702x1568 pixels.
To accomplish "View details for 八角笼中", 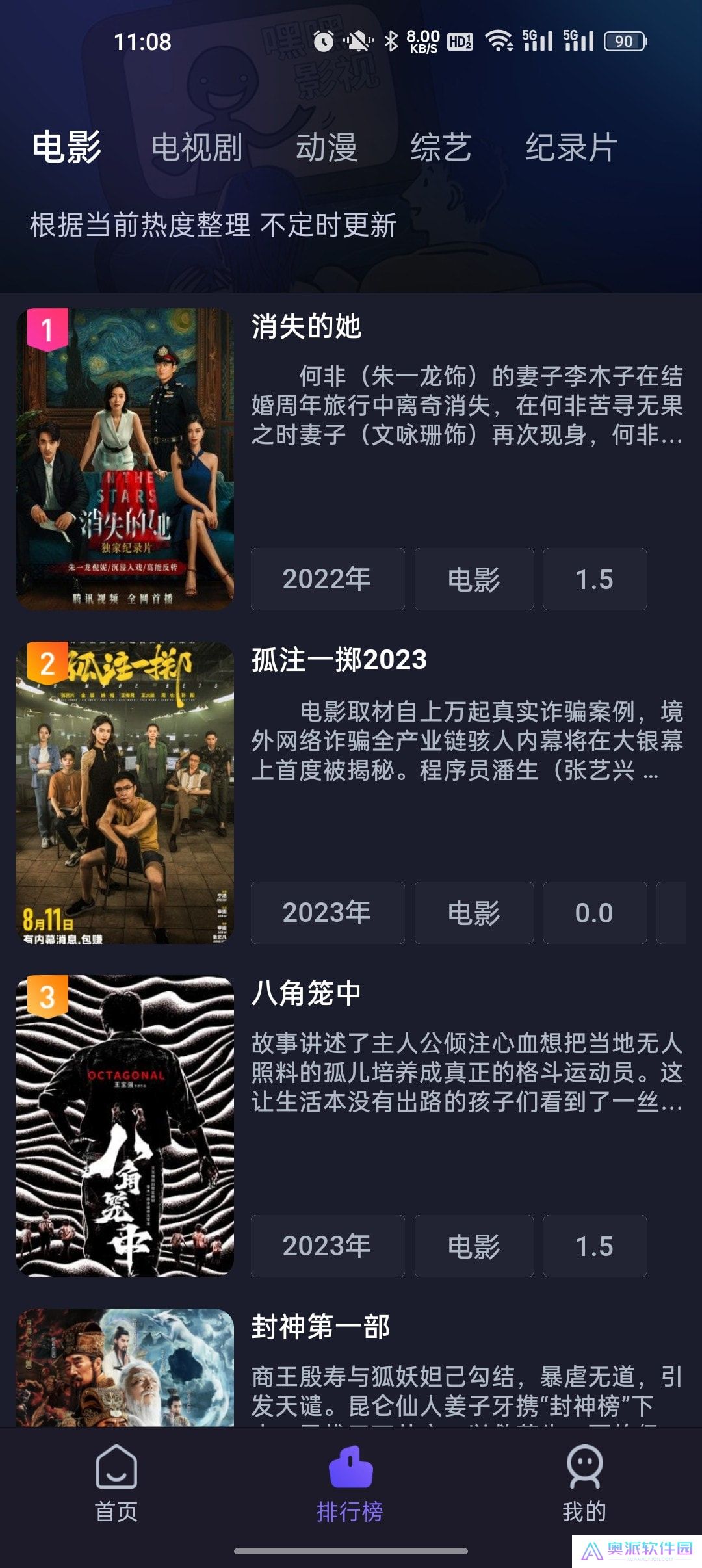I will [306, 993].
